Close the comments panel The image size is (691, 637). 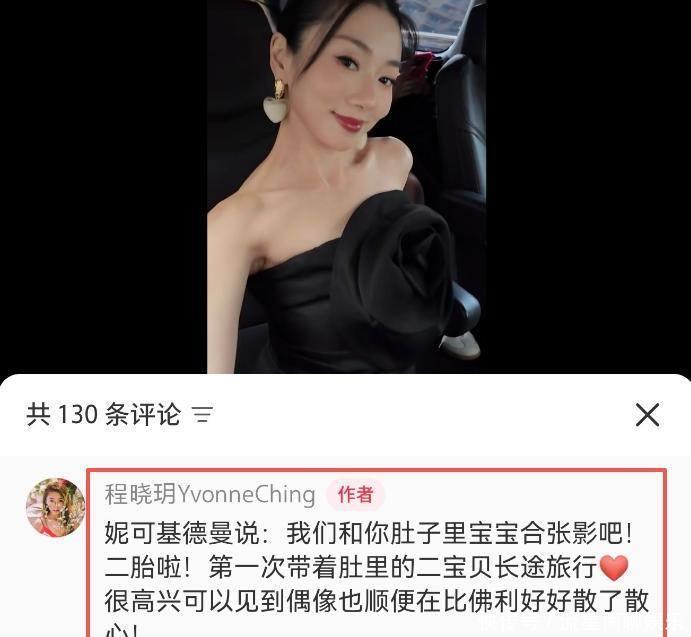pos(647,414)
